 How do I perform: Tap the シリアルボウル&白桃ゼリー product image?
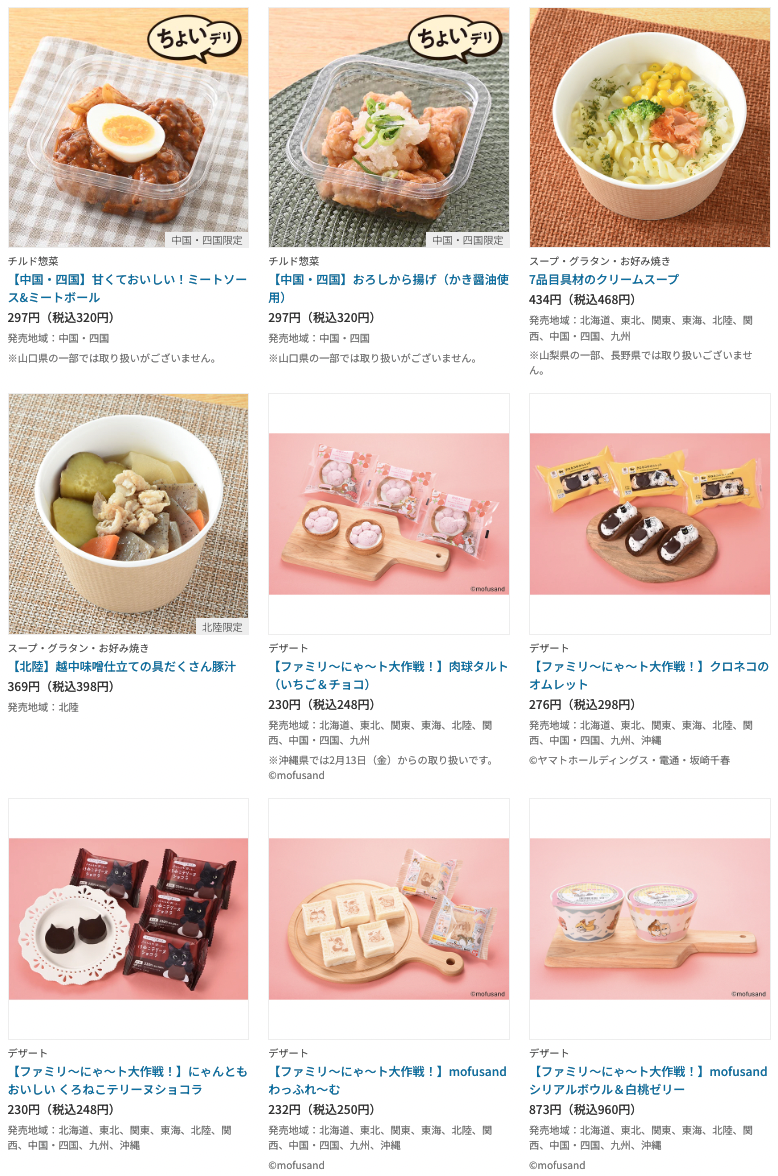tap(649, 919)
